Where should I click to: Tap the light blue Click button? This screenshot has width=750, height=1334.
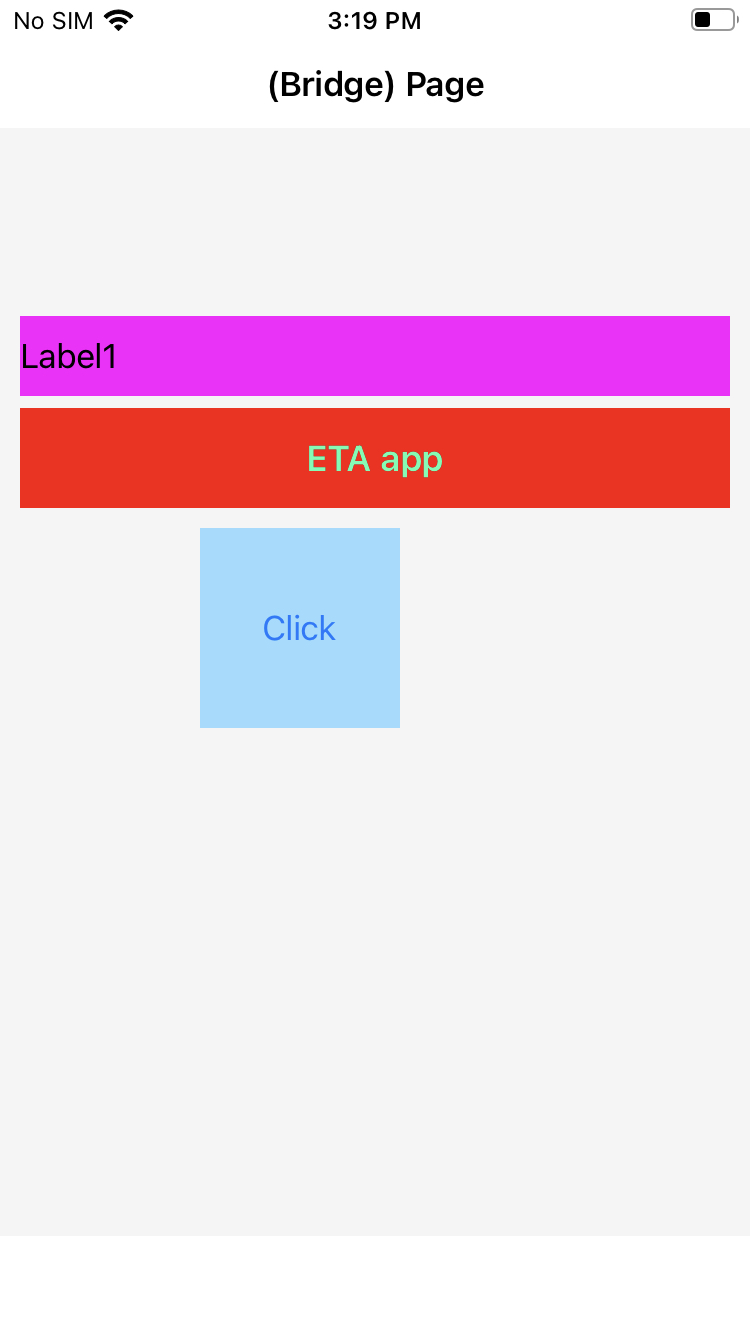300,628
